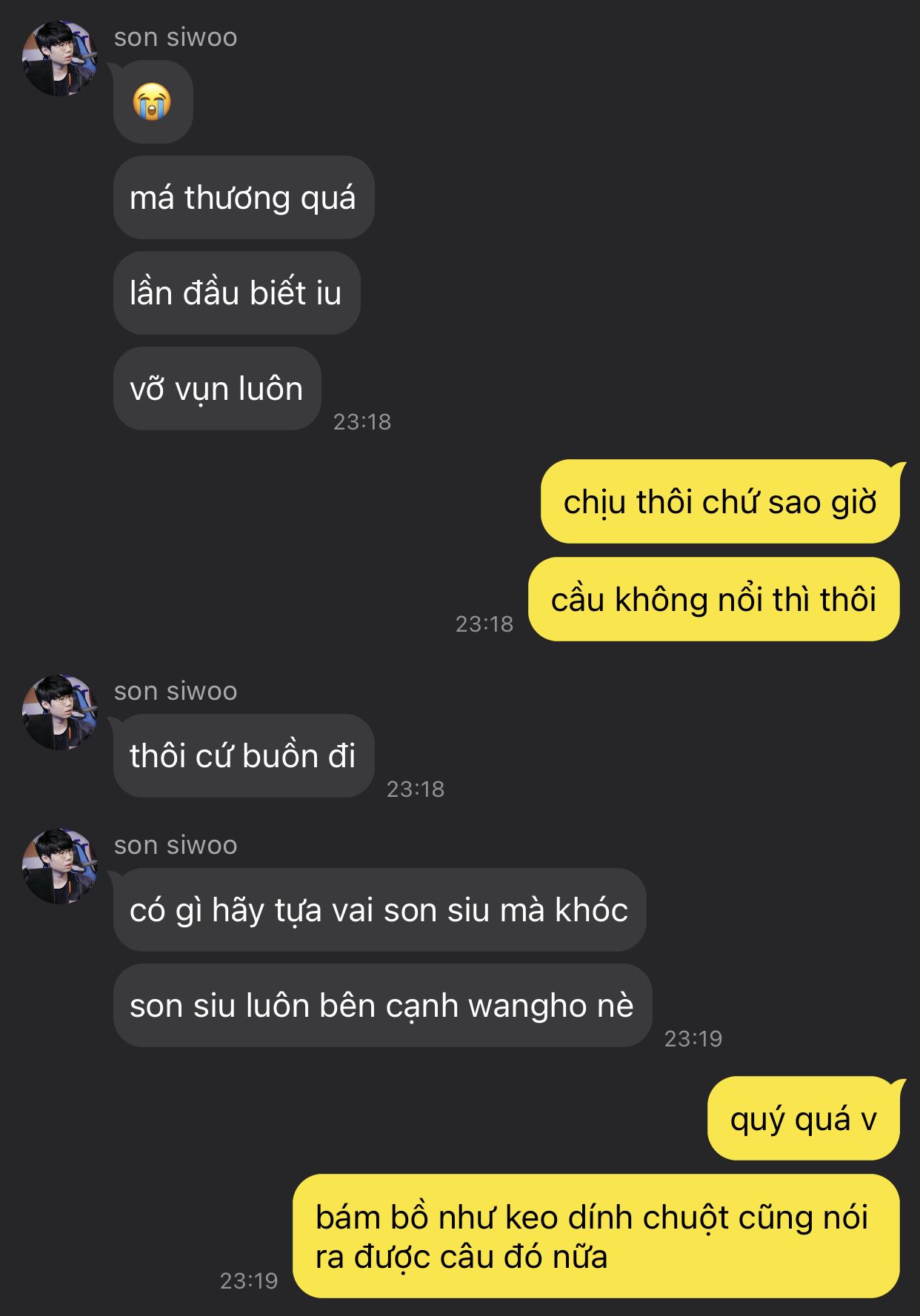This screenshot has width=920, height=1316.
Task: Open son siwoo's avatar beside the crying emoji
Action: [x=59, y=59]
